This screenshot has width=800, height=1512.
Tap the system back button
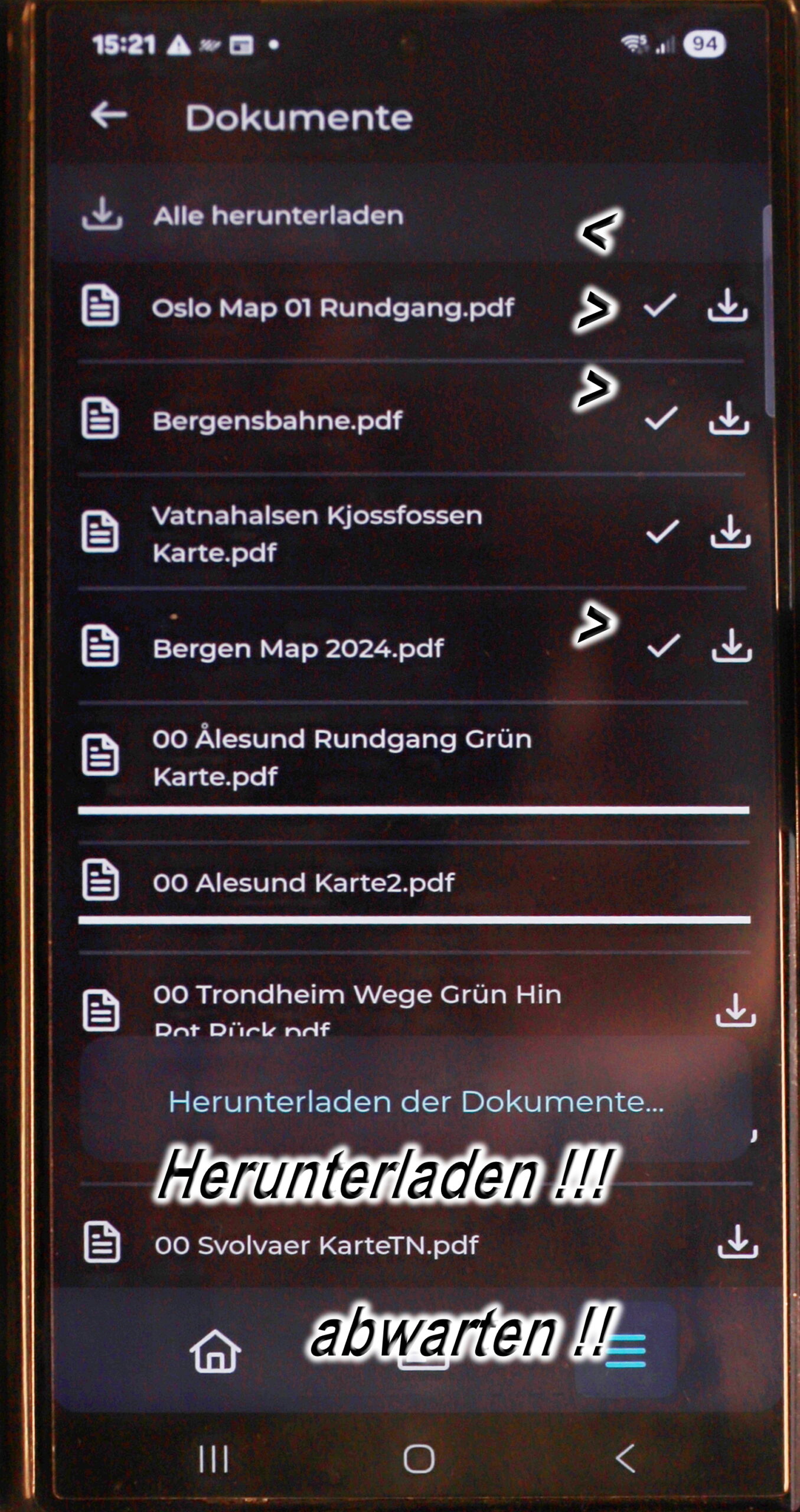pyautogui.click(x=626, y=1459)
